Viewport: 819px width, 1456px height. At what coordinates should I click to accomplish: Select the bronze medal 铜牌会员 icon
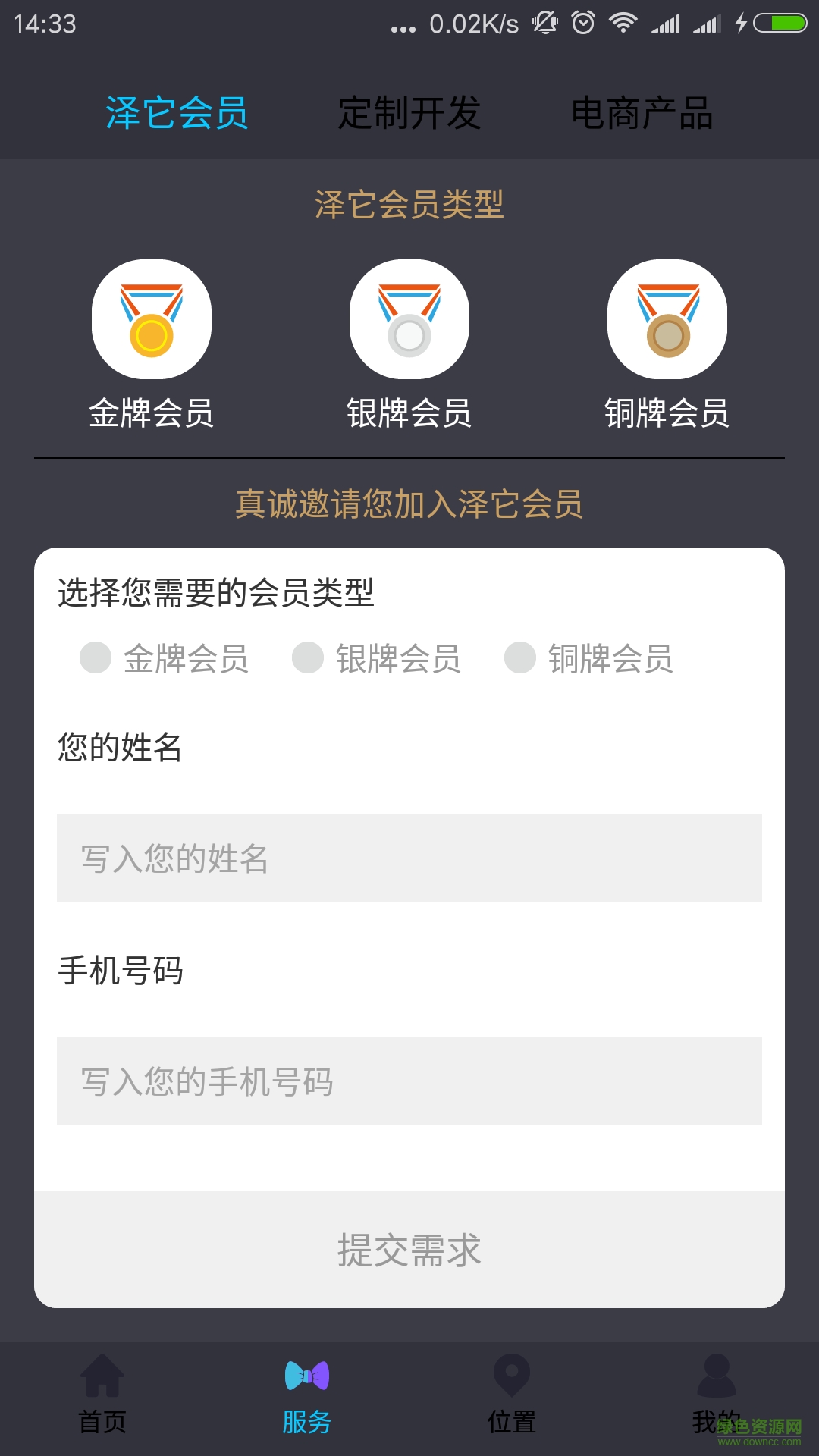[x=667, y=319]
